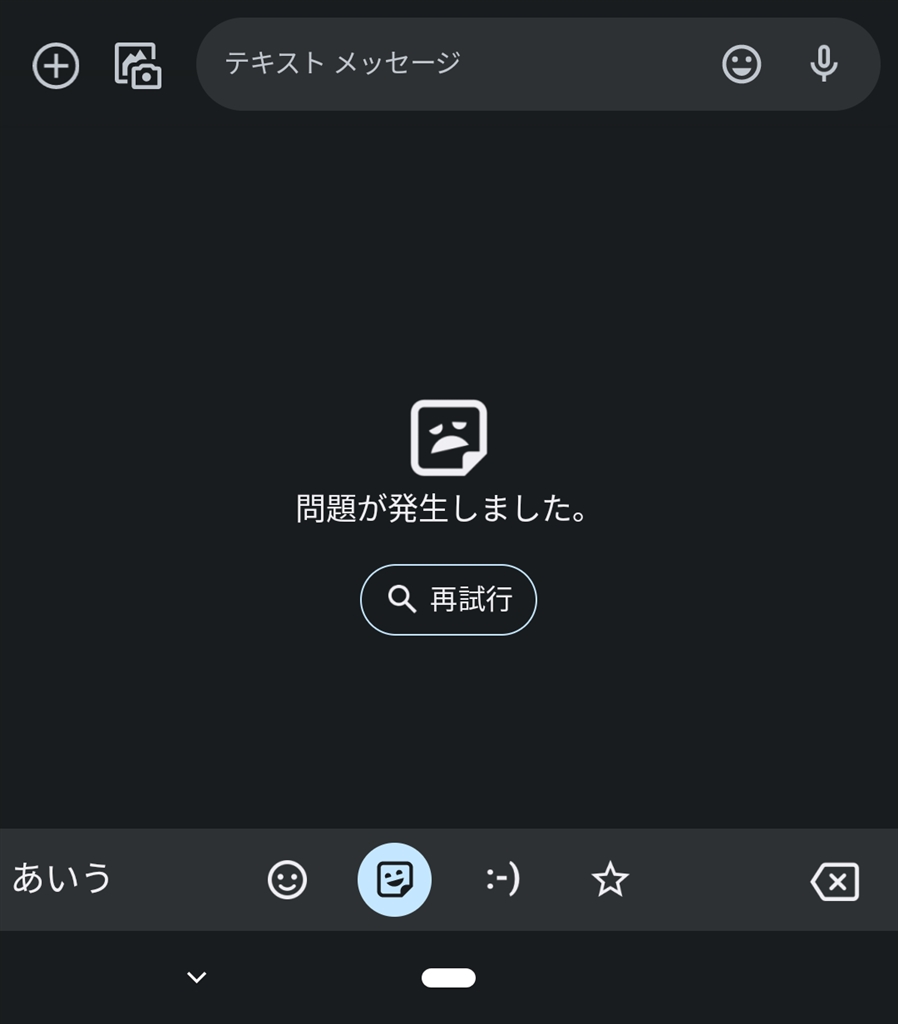Viewport: 898px width, 1024px height.
Task: Switch back to the あいう keyboard
Action: pyautogui.click(x=62, y=879)
